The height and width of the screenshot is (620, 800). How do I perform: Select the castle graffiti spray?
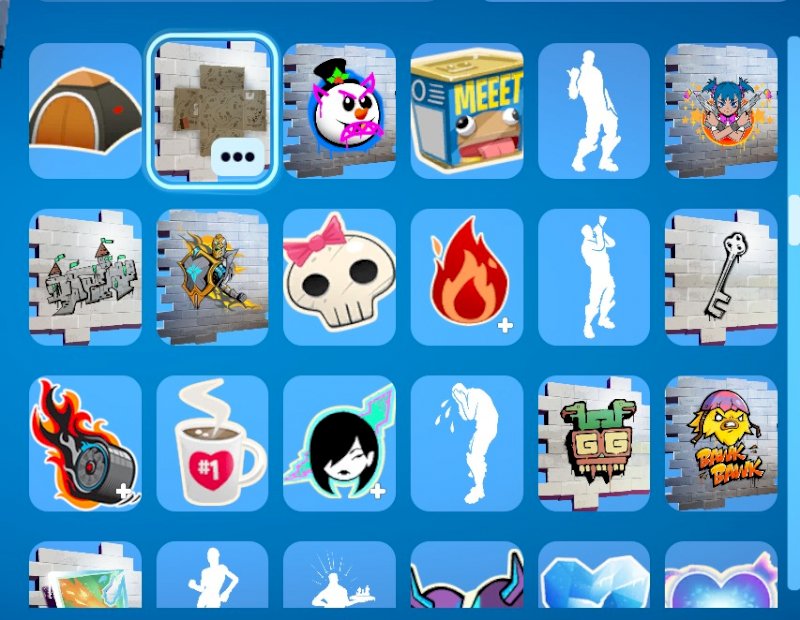click(x=85, y=277)
